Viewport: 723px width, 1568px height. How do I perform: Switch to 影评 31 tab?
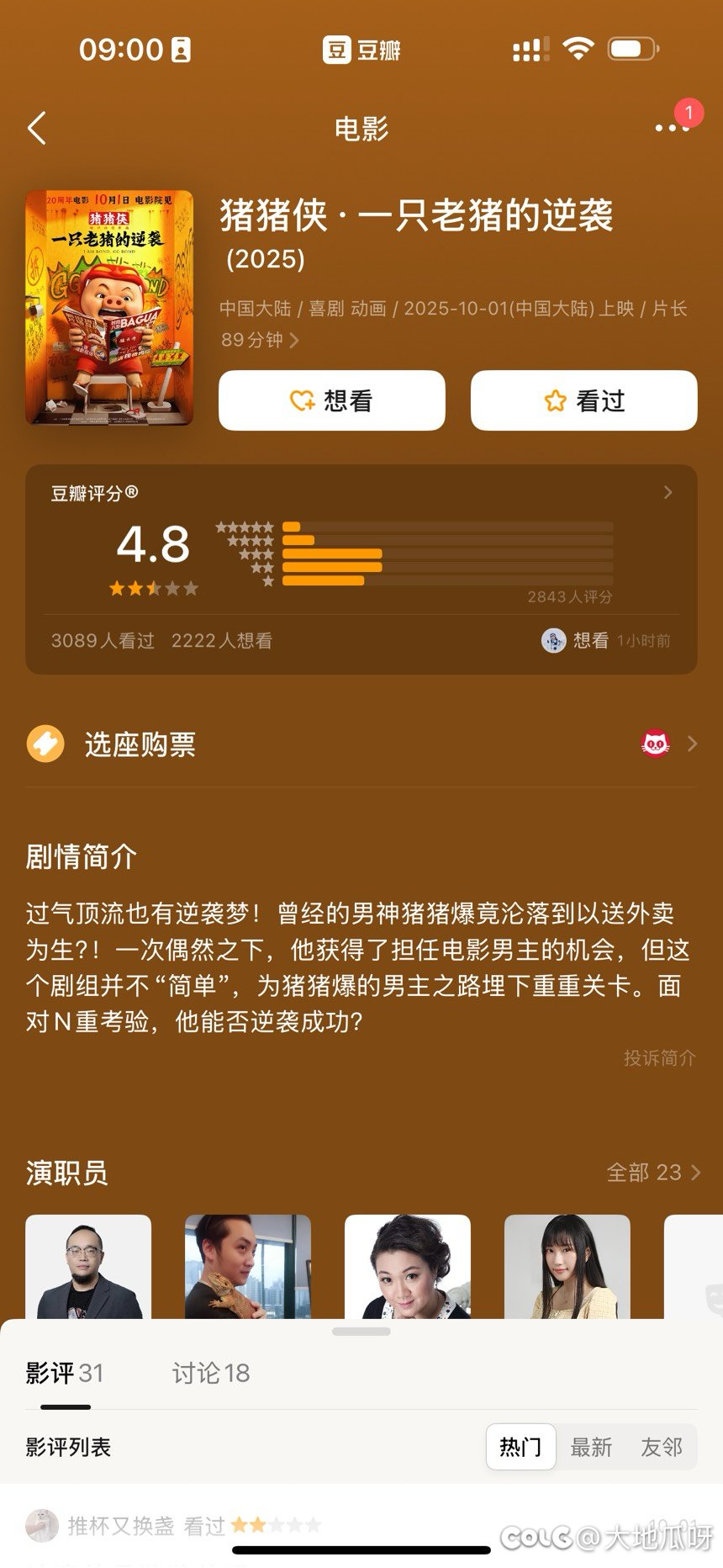65,1373
